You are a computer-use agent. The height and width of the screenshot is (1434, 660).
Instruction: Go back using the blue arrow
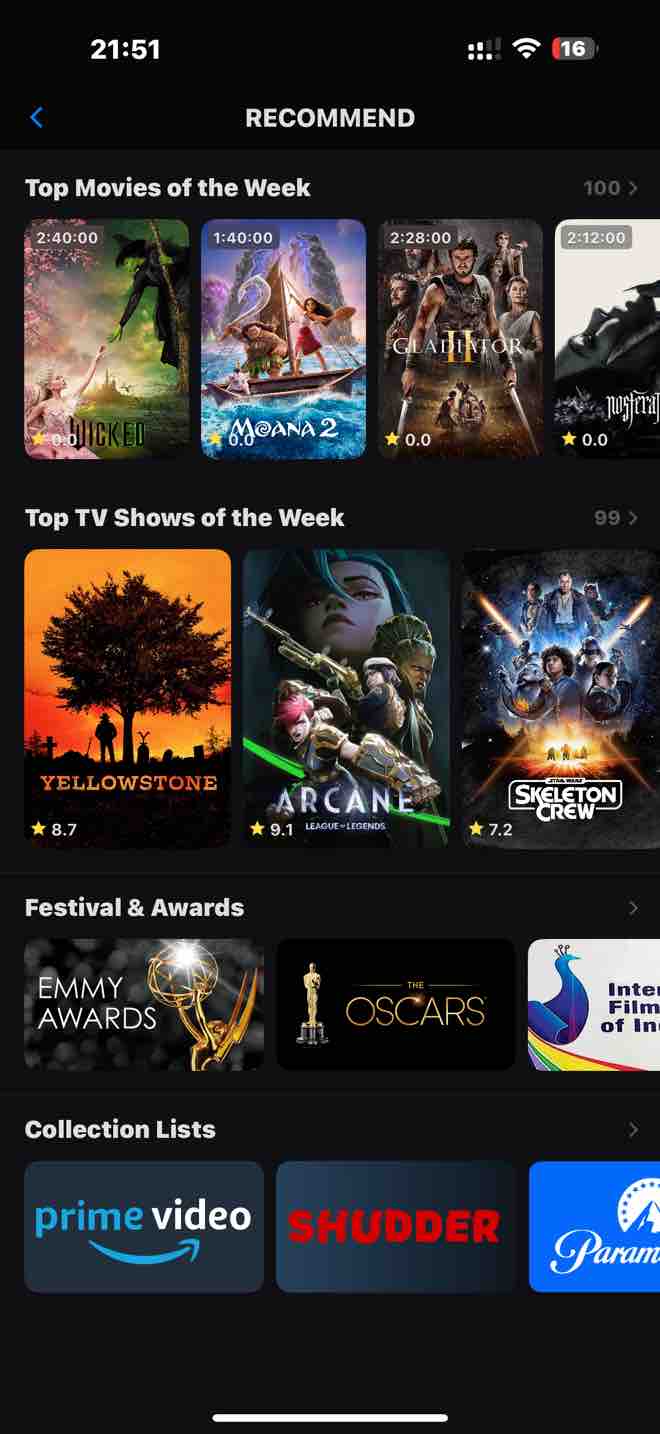point(37,118)
